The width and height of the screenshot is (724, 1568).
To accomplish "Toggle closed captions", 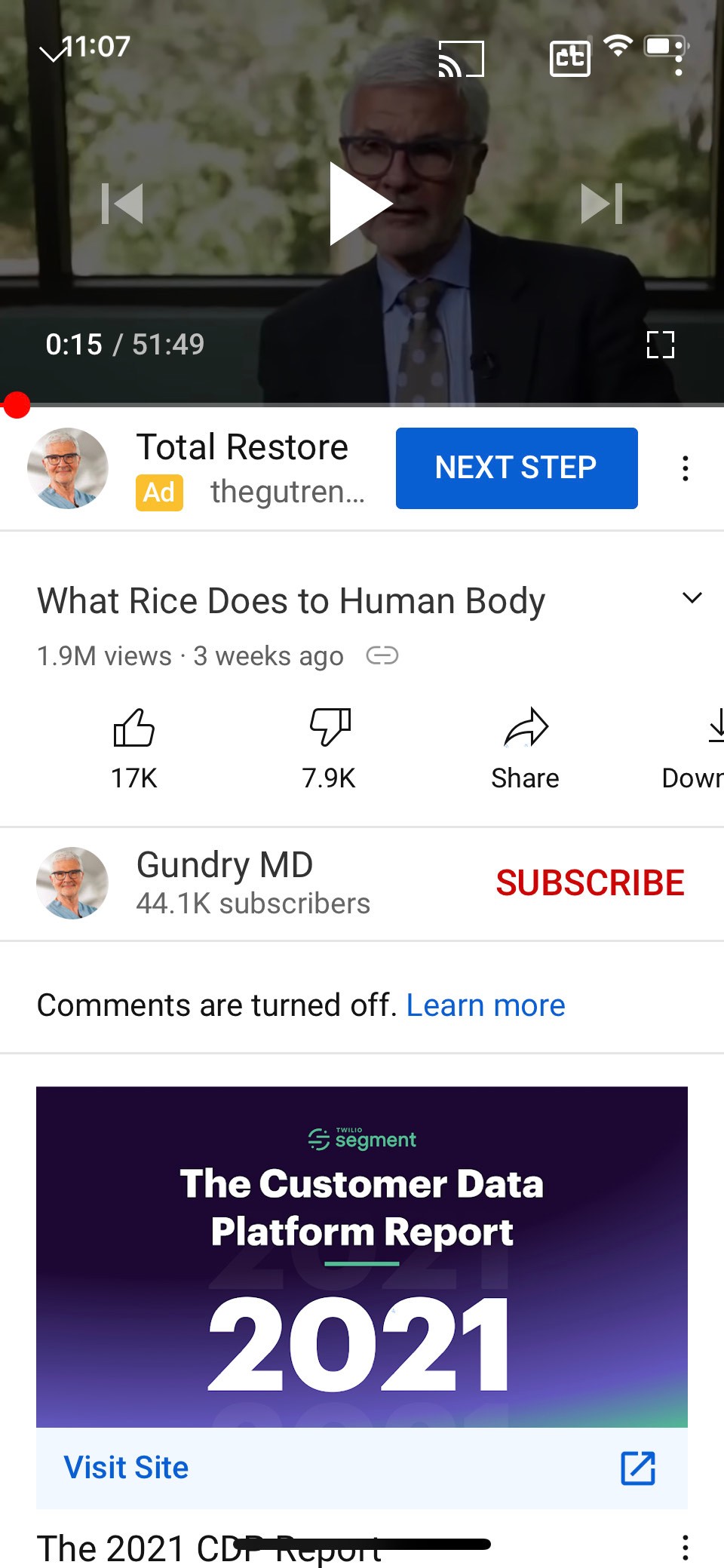I will 569,59.
